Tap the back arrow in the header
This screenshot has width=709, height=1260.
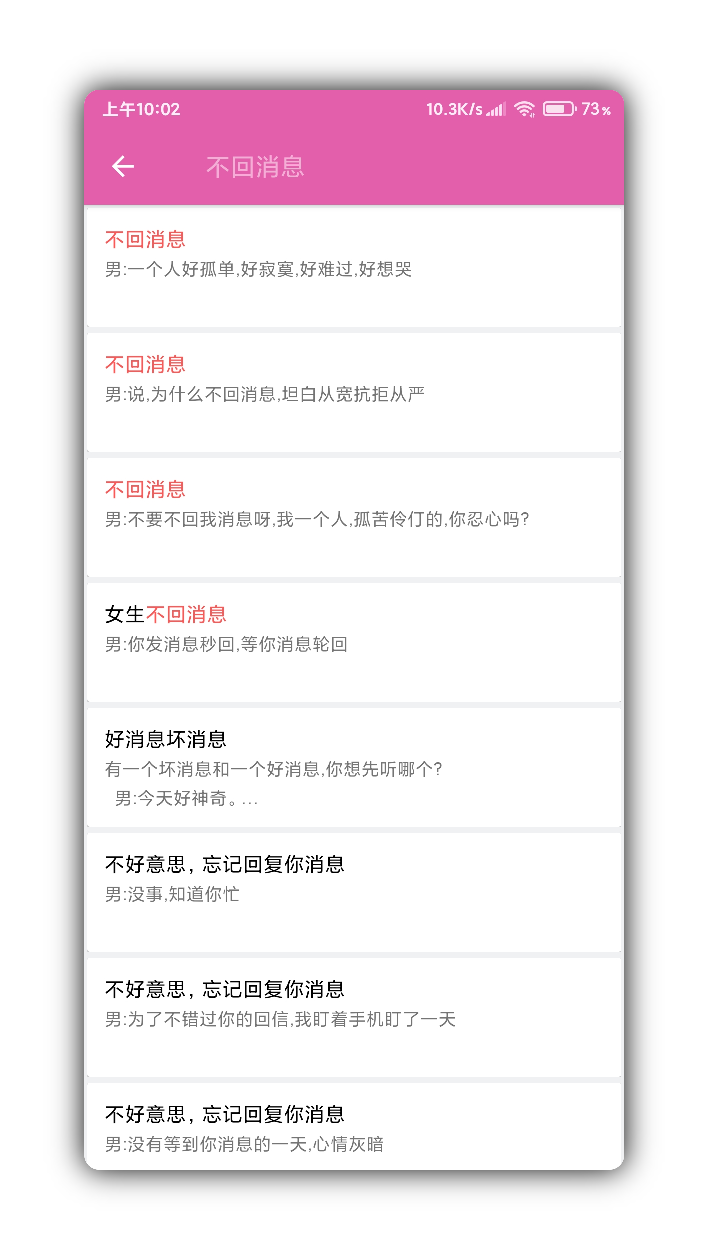coord(123,167)
